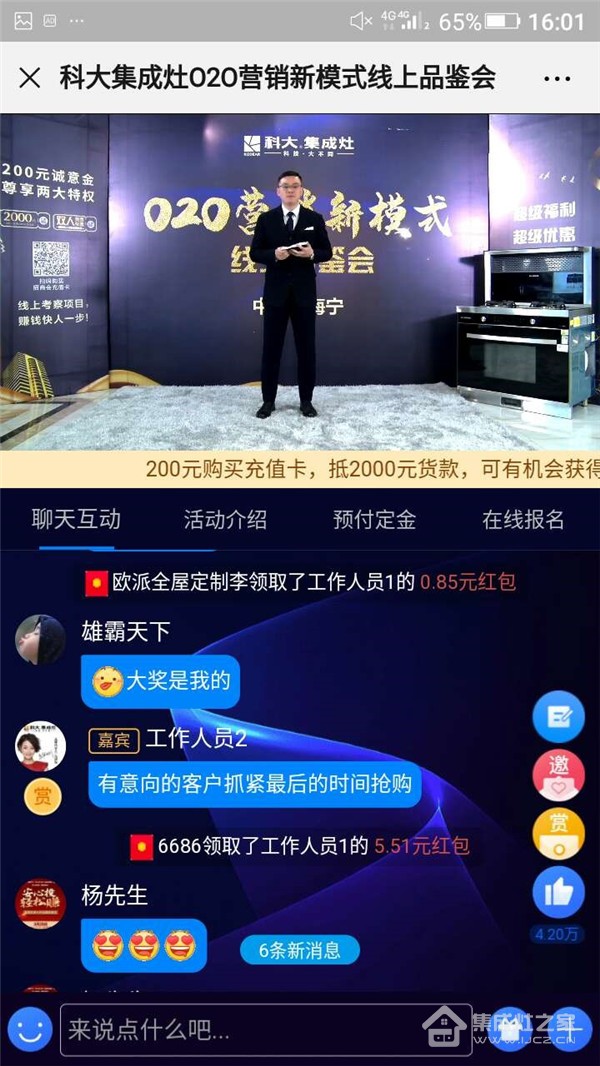Give a thumbs-up like
This screenshot has width=600, height=1066.
558,892
